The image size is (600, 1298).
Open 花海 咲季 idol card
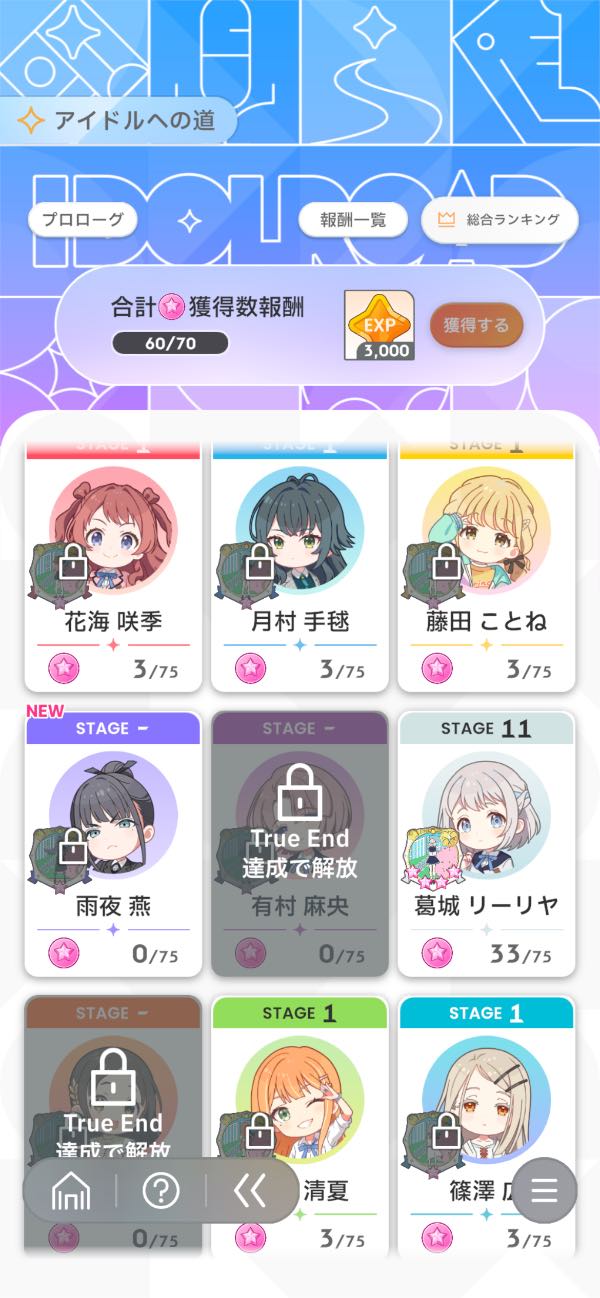point(113,565)
